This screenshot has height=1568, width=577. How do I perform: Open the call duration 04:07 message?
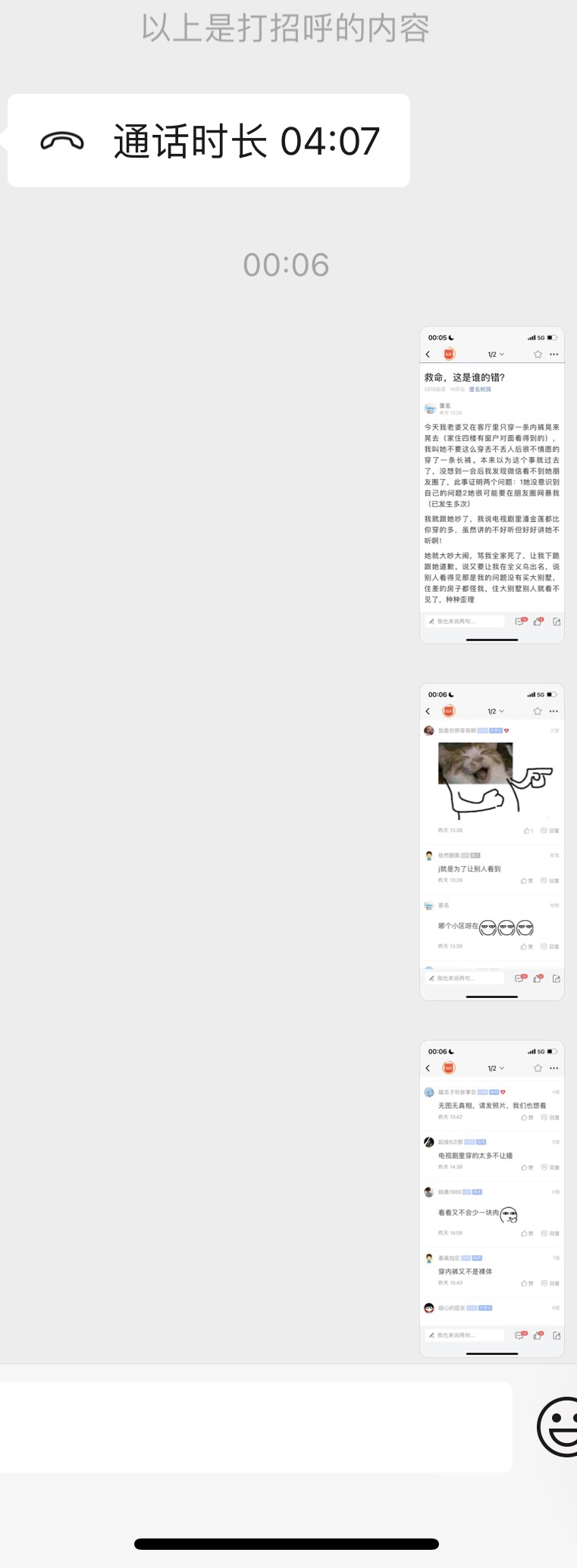point(209,141)
